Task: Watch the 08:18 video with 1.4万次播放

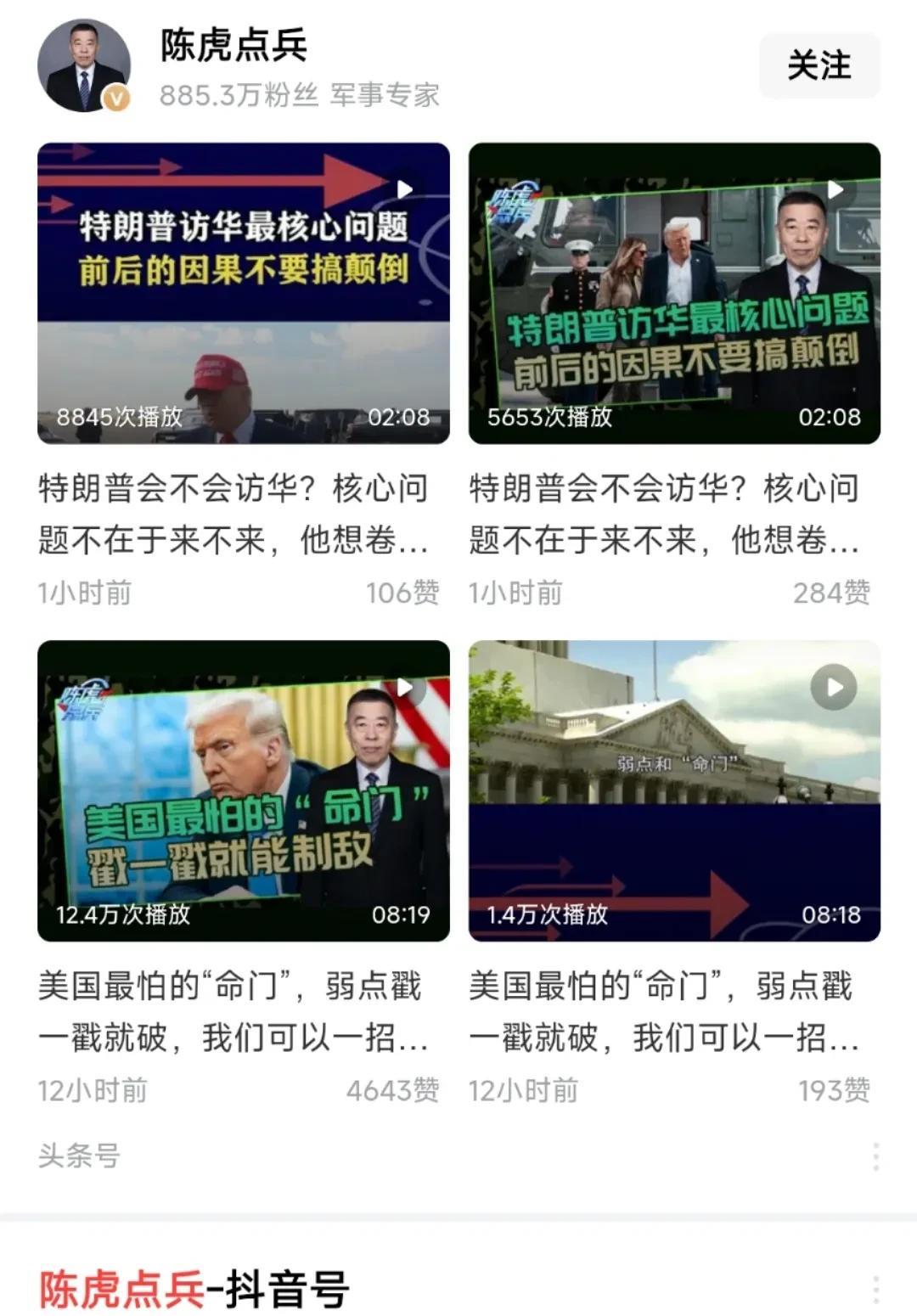Action: coord(674,790)
